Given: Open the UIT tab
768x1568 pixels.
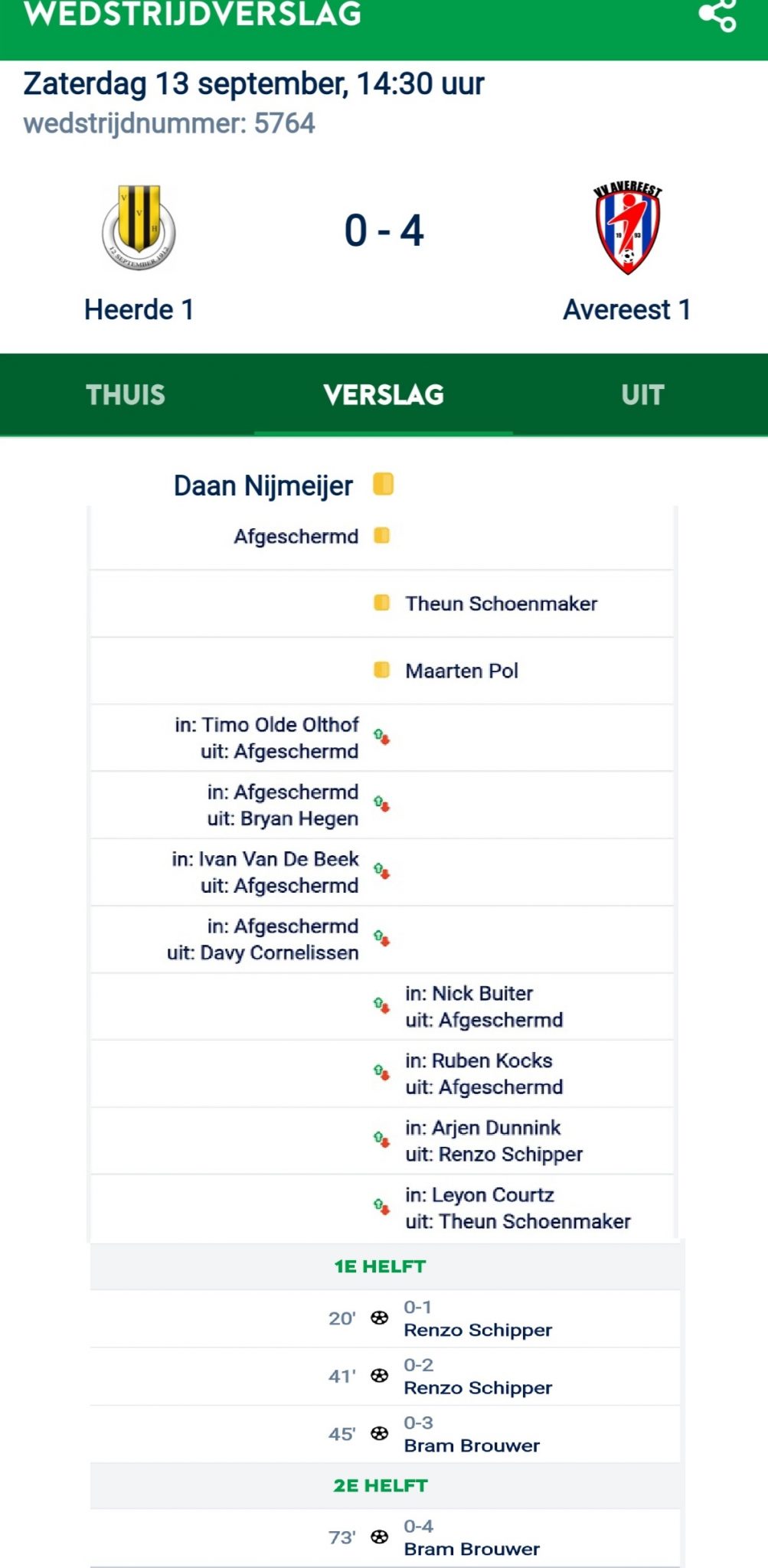Looking at the screenshot, I should 642,395.
